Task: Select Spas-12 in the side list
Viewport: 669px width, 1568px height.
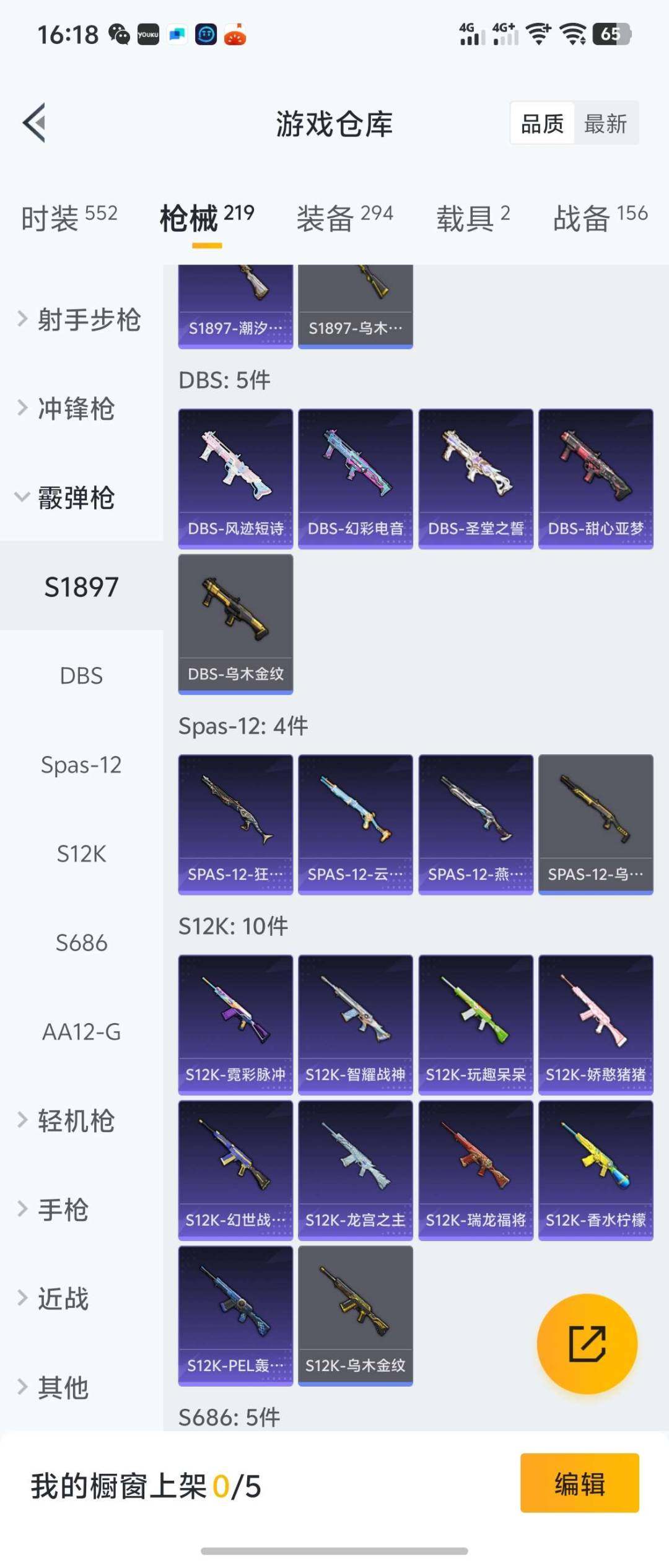Action: tap(81, 765)
